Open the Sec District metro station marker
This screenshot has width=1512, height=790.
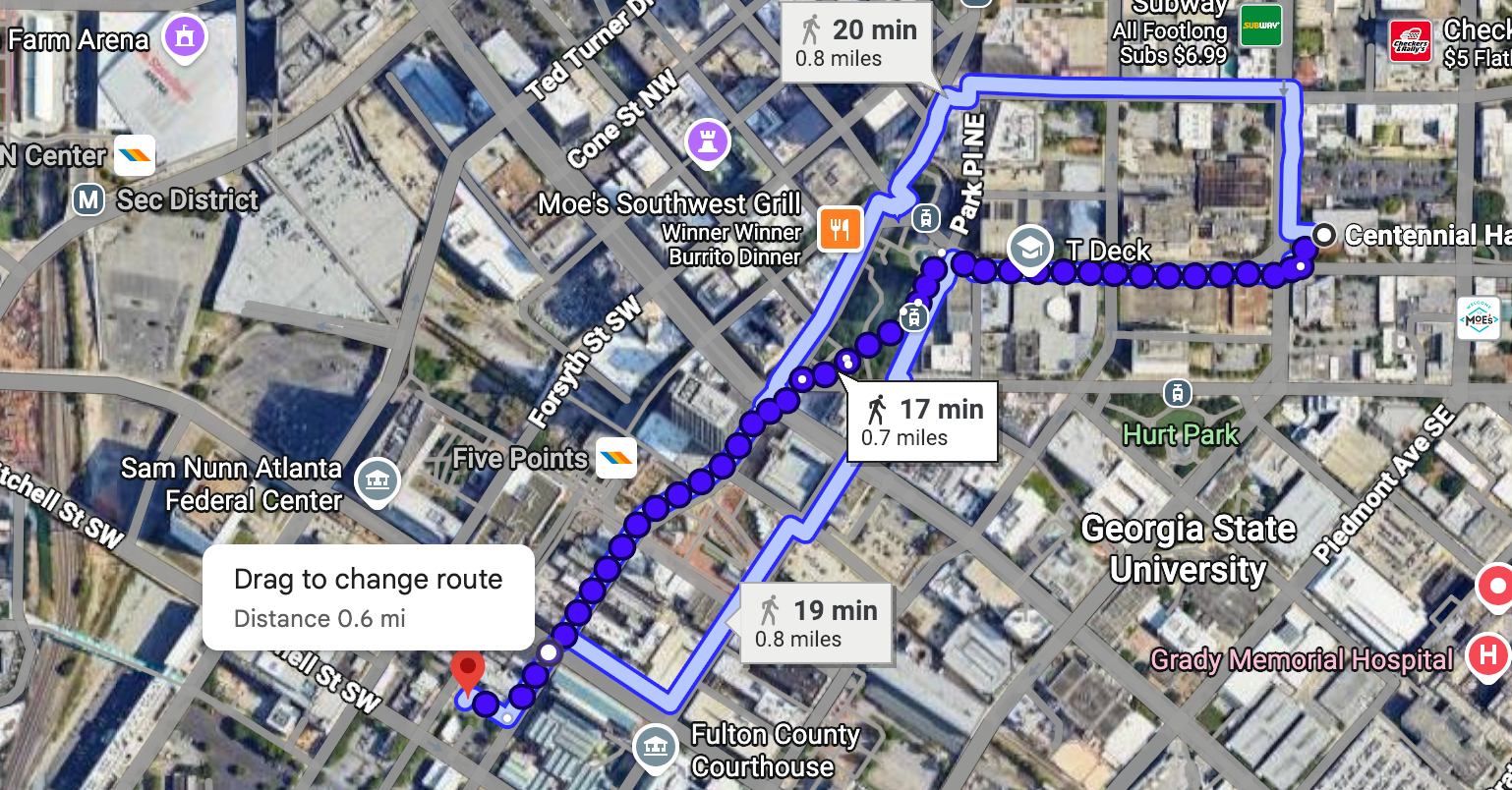click(89, 201)
